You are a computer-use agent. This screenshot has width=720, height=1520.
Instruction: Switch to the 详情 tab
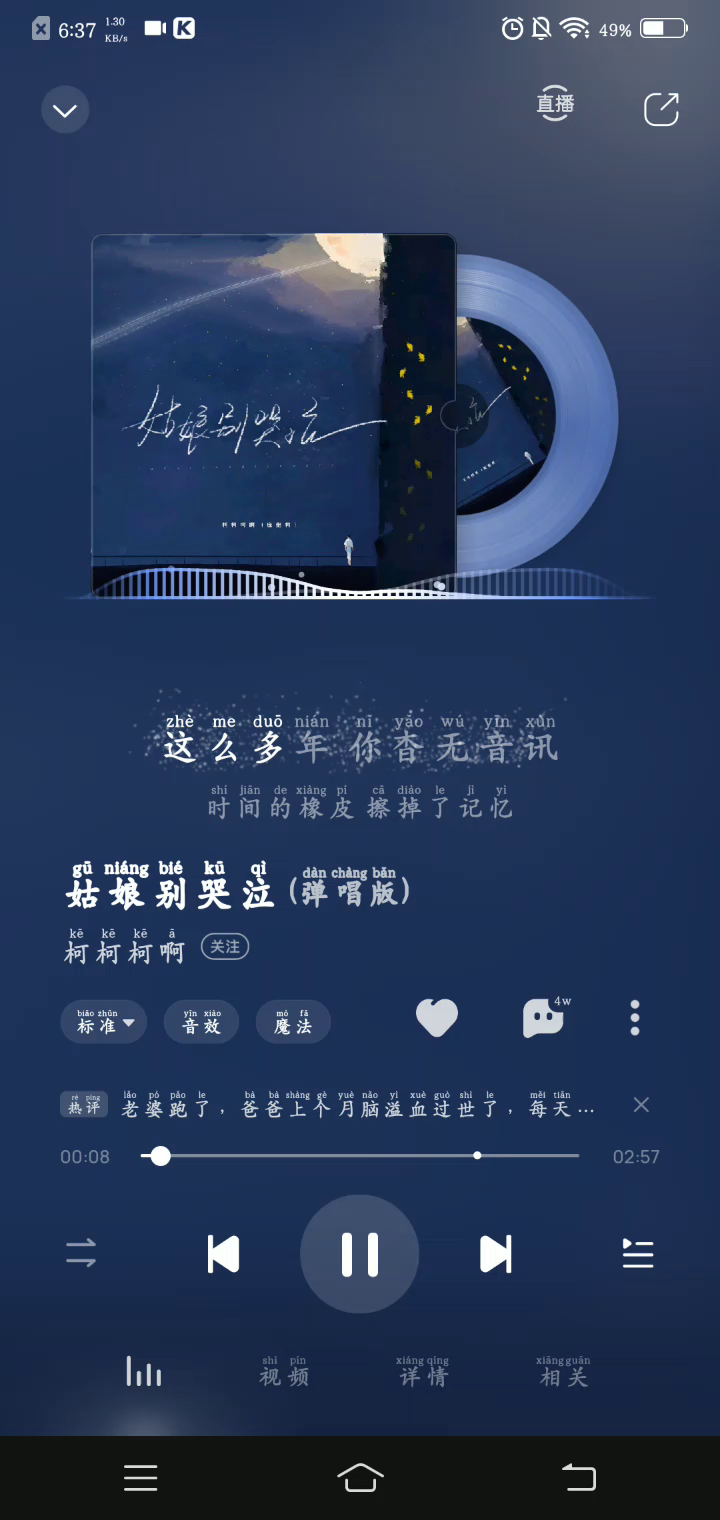[423, 1372]
